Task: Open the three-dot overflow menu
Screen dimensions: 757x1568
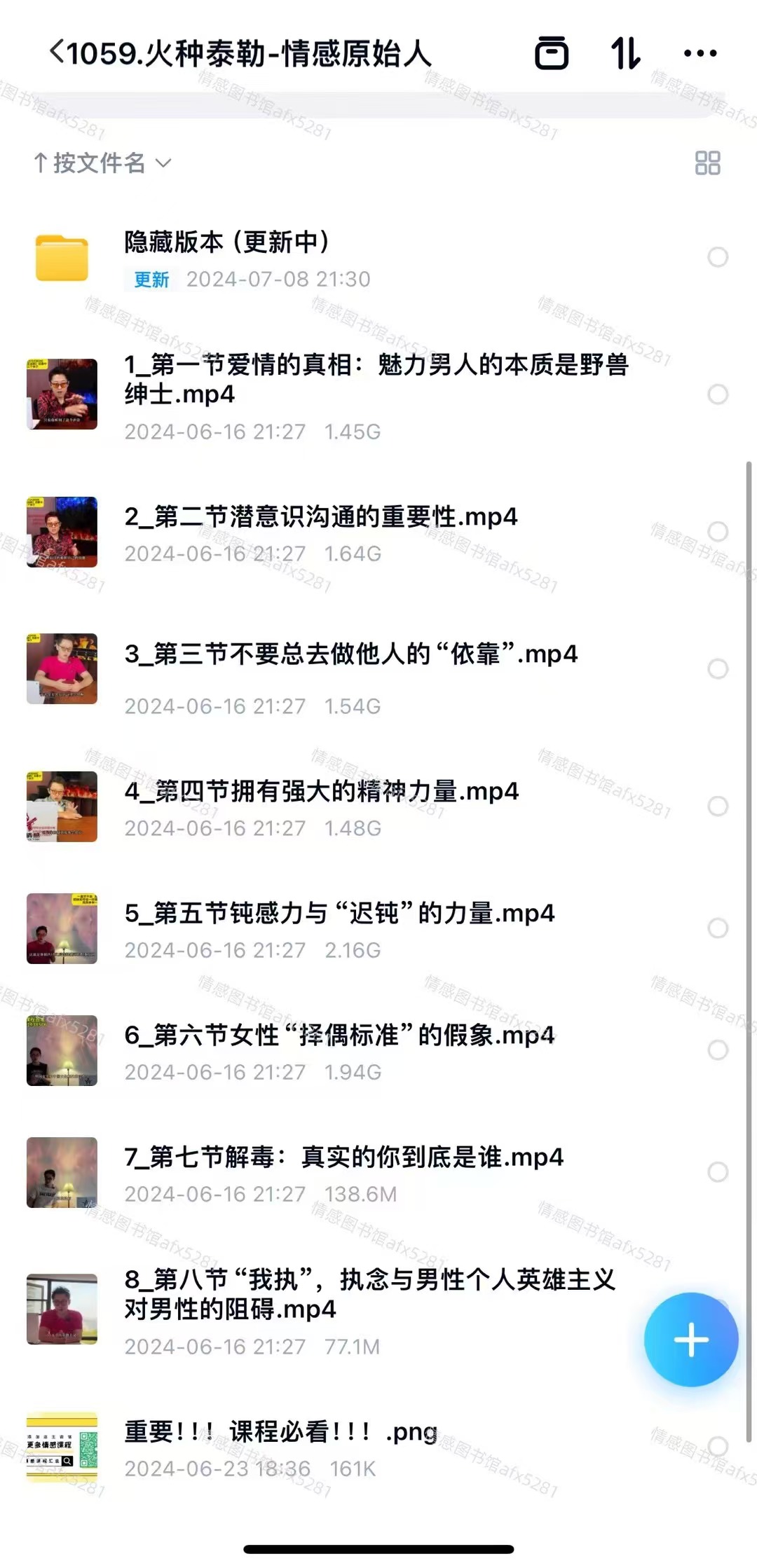Action: [x=700, y=53]
